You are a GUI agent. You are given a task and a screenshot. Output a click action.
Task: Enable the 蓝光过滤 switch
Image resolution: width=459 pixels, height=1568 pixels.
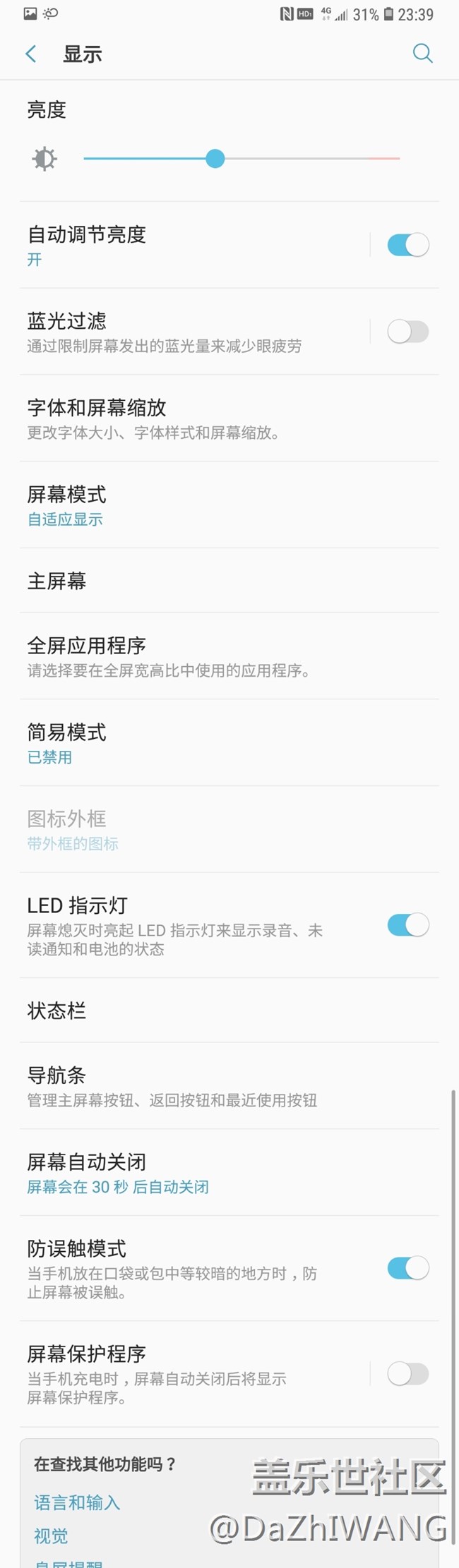(407, 332)
